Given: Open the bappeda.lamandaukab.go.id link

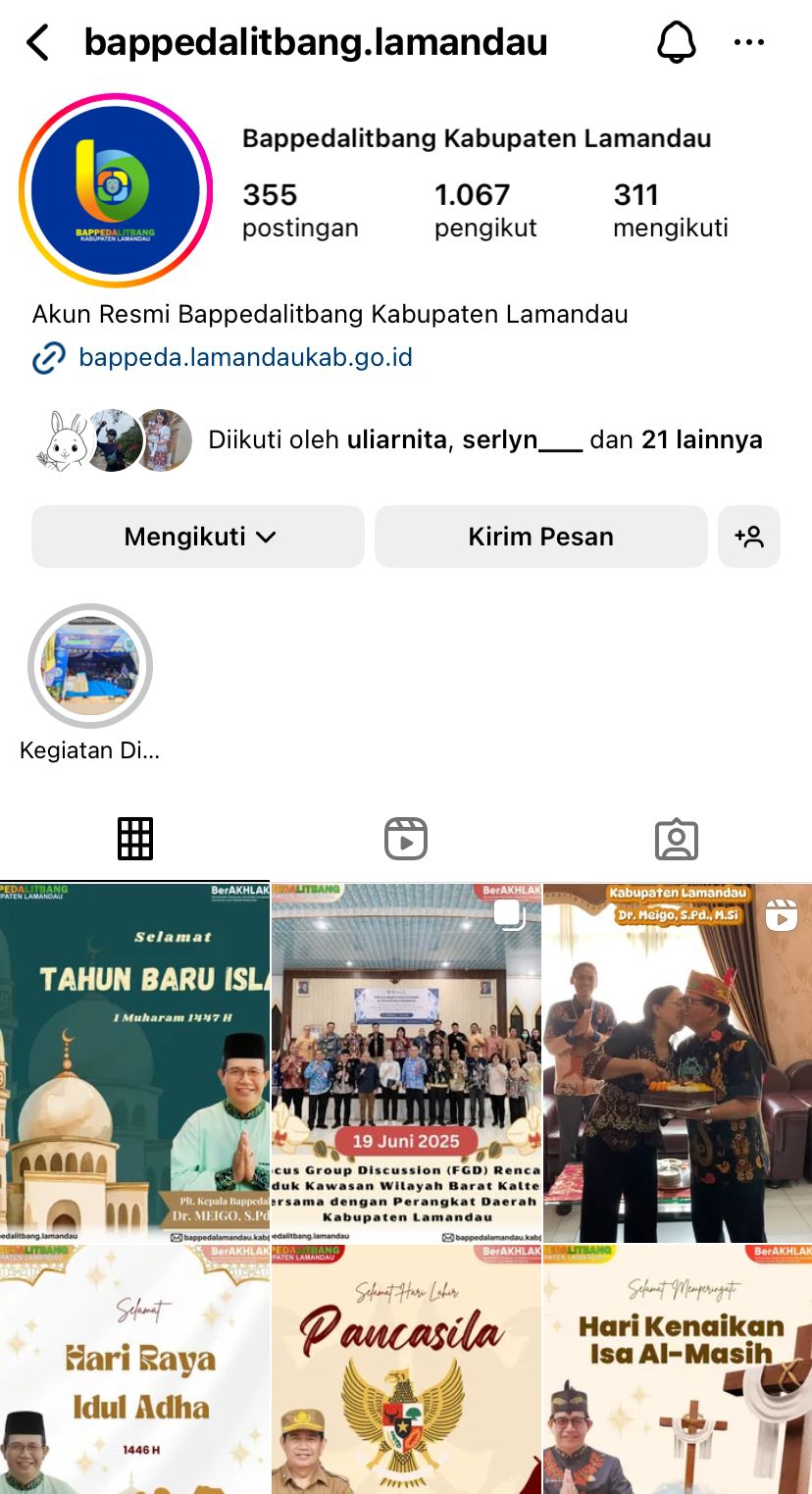Looking at the screenshot, I should (245, 357).
